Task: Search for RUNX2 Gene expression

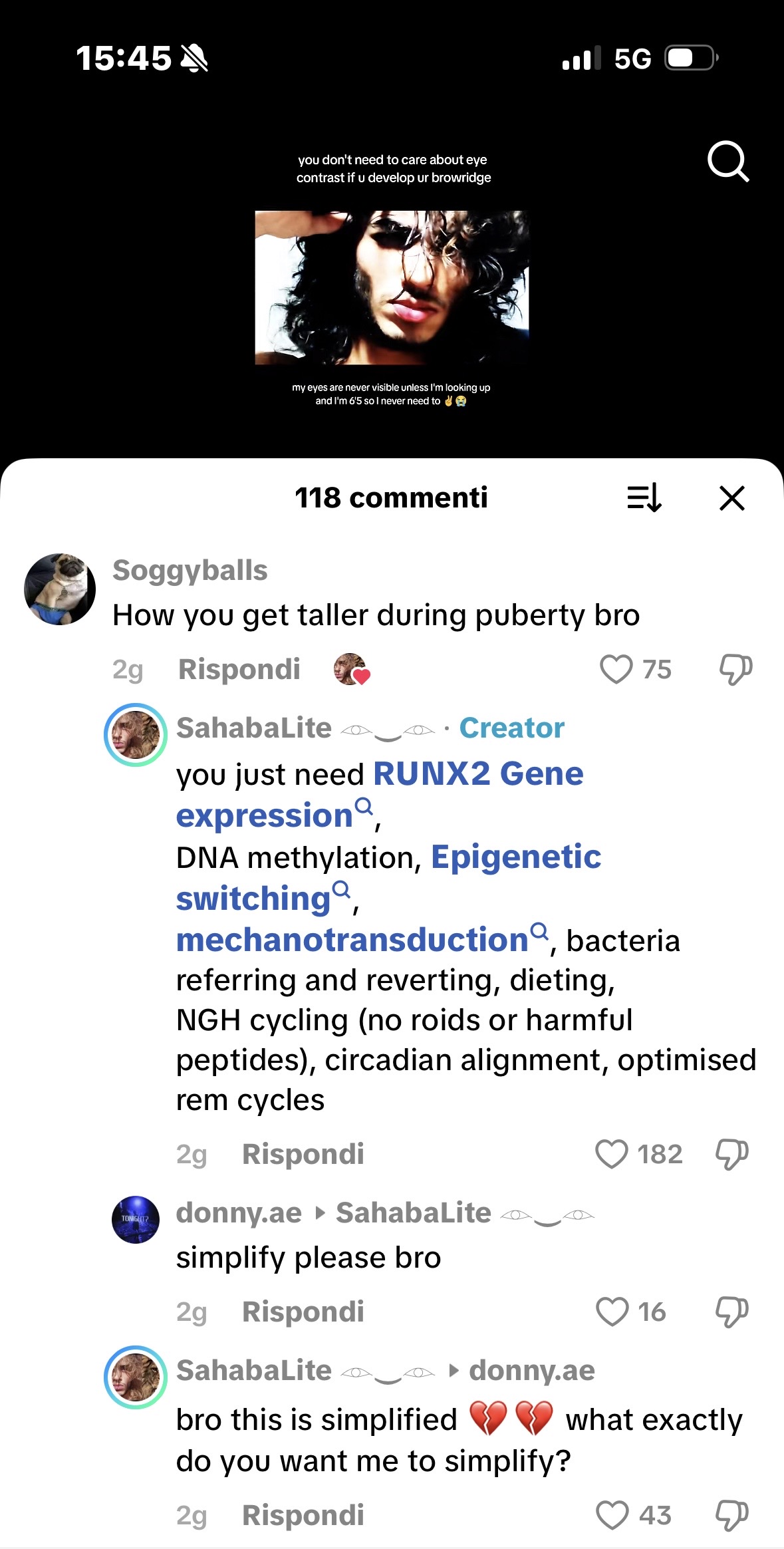Action: 379,793
